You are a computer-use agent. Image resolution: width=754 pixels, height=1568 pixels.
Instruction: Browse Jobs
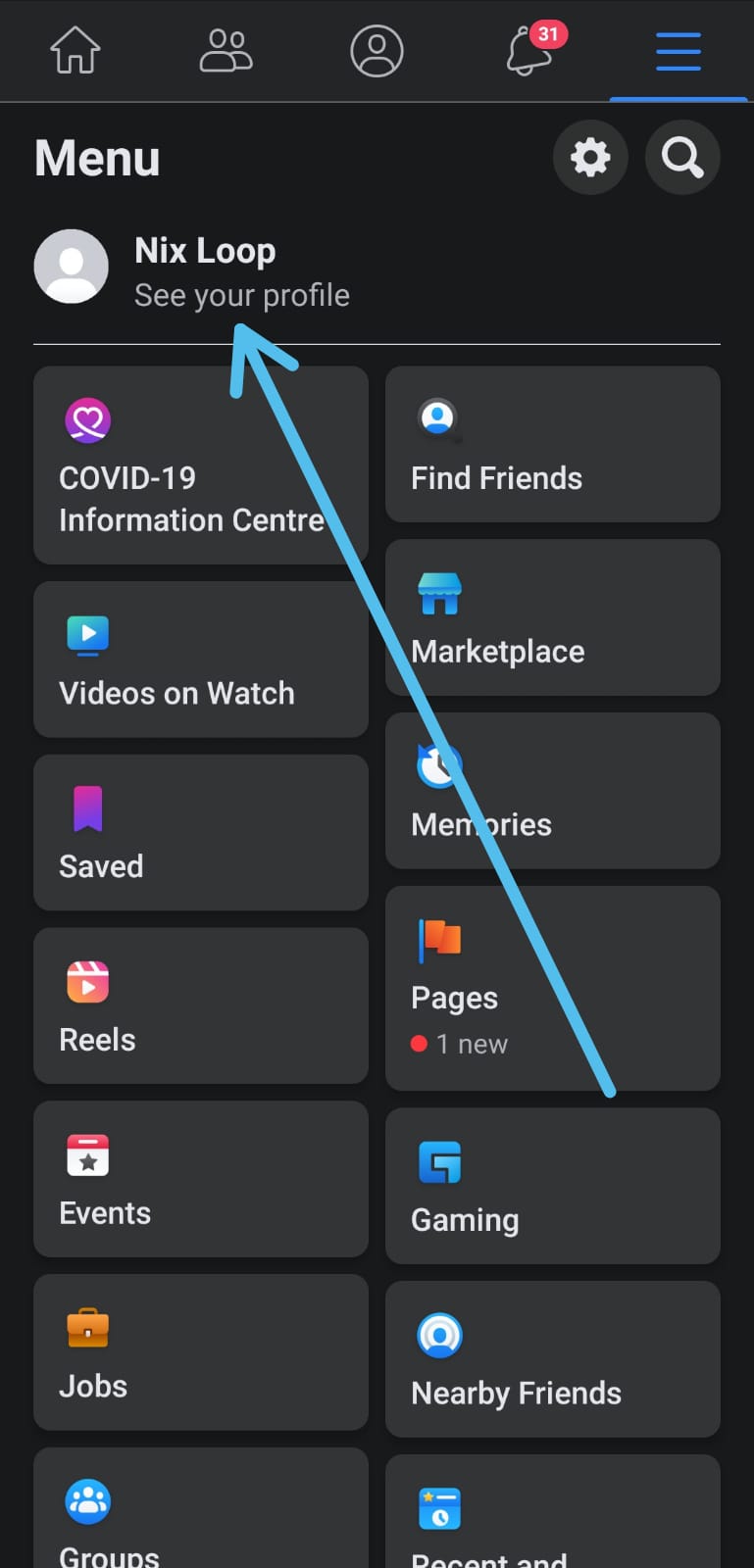coord(201,1352)
